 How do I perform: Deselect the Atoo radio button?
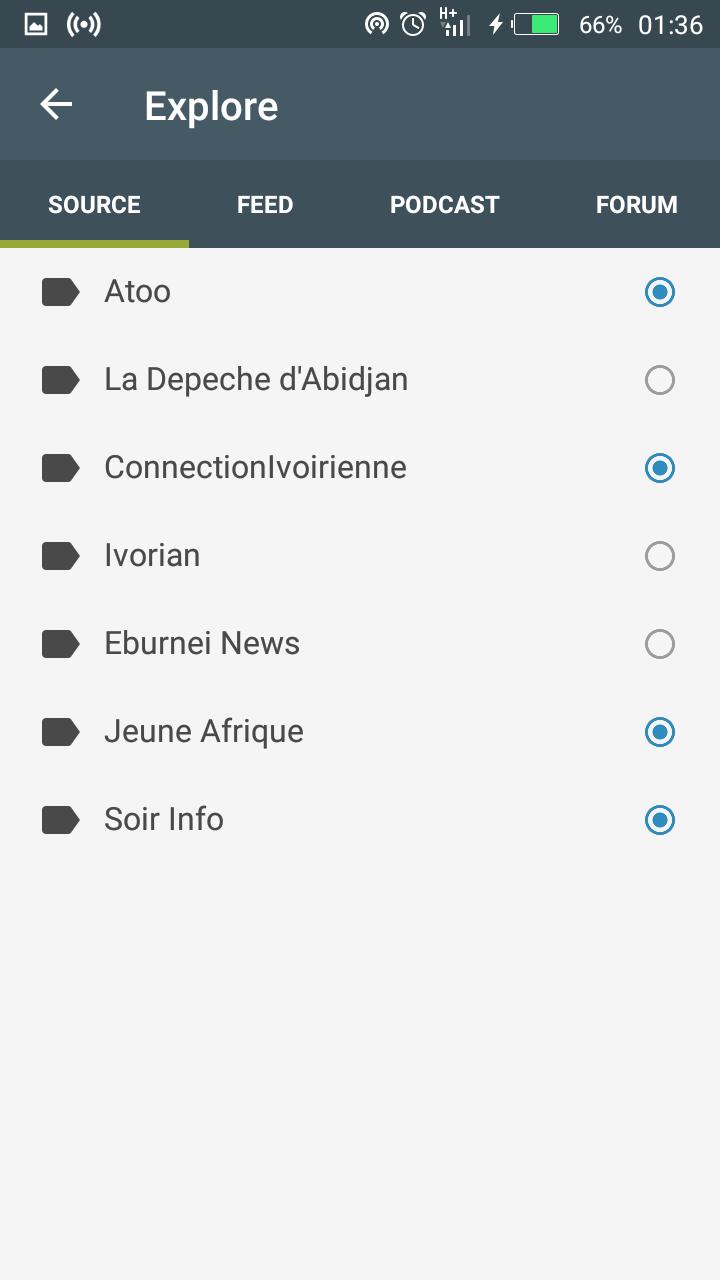click(660, 292)
